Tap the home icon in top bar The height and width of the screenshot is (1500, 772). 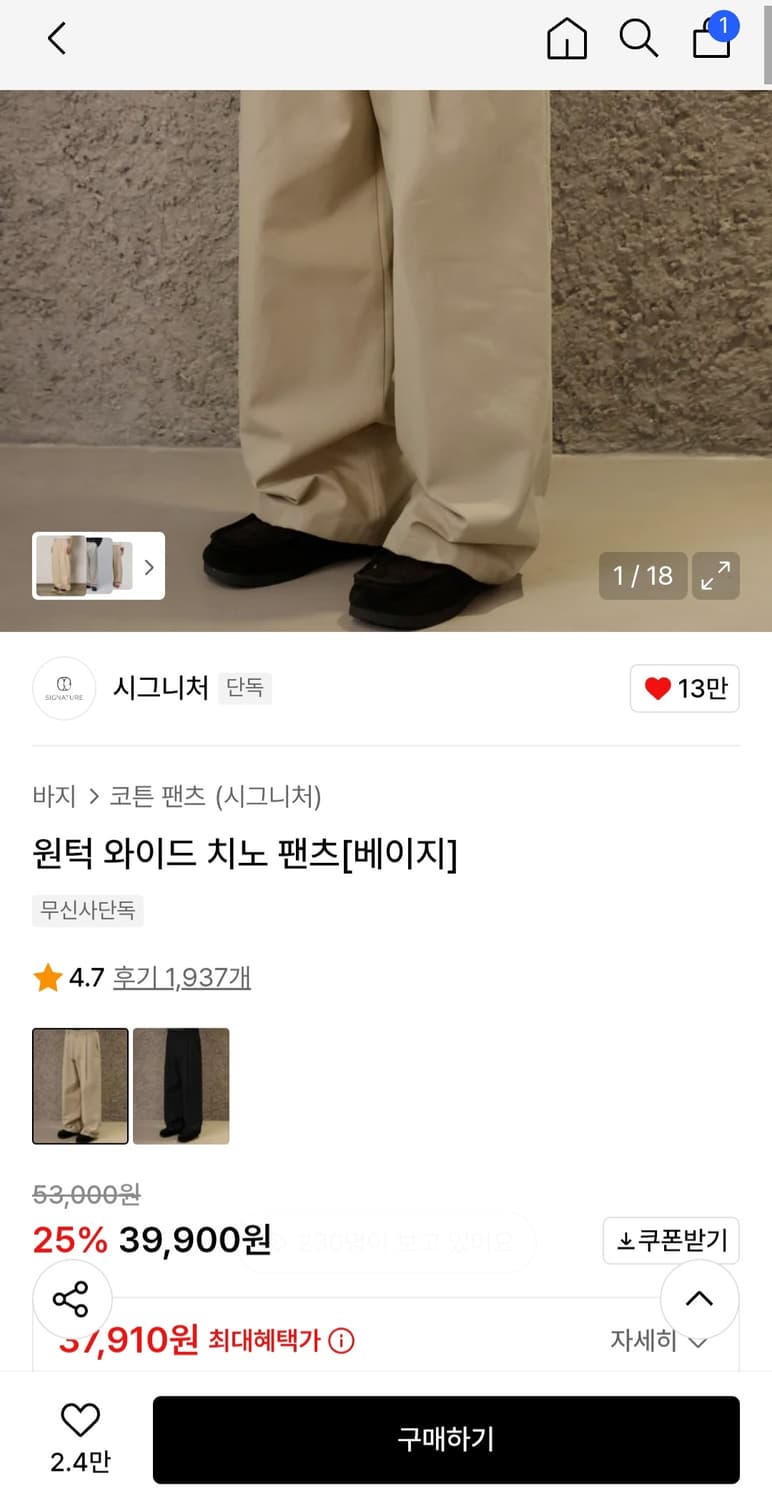[566, 39]
